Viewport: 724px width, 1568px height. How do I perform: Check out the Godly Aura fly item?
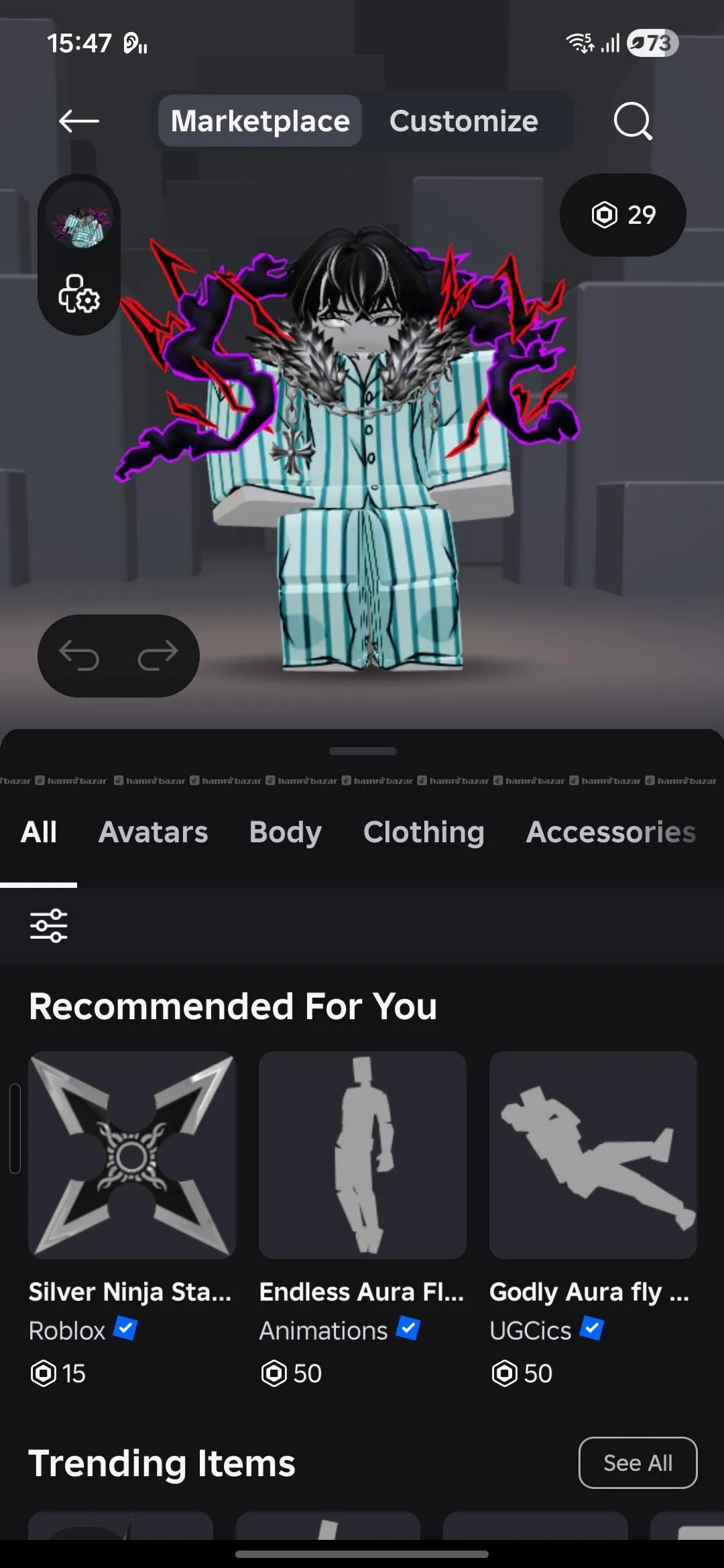tap(593, 1155)
